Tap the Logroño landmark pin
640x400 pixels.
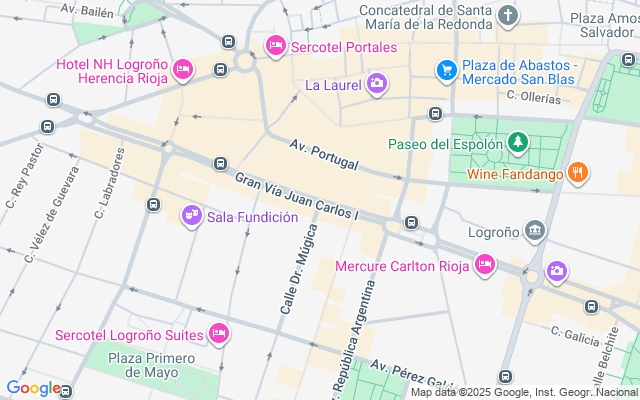535,231
